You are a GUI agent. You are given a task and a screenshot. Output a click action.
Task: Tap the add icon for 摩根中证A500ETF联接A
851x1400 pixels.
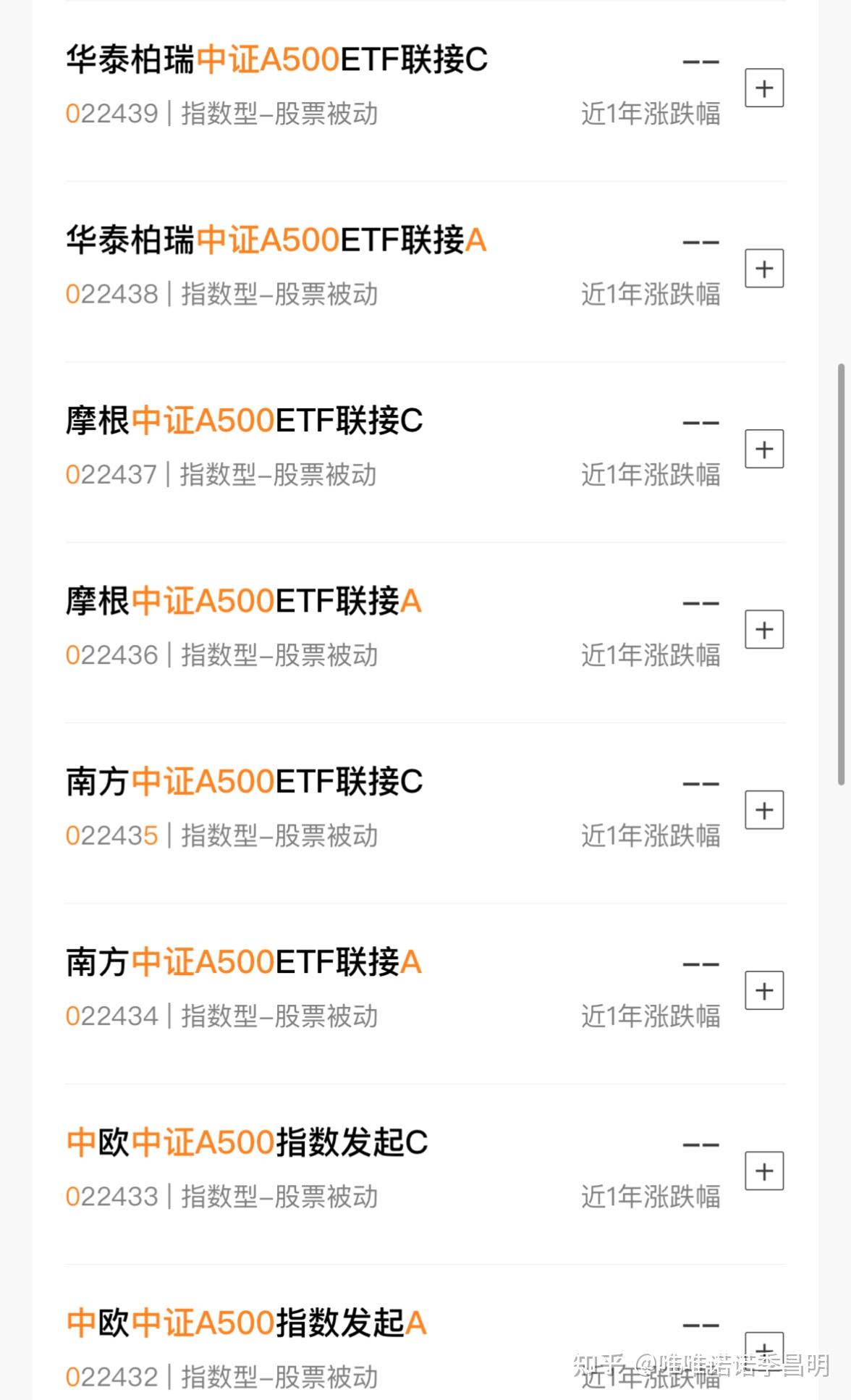click(764, 628)
